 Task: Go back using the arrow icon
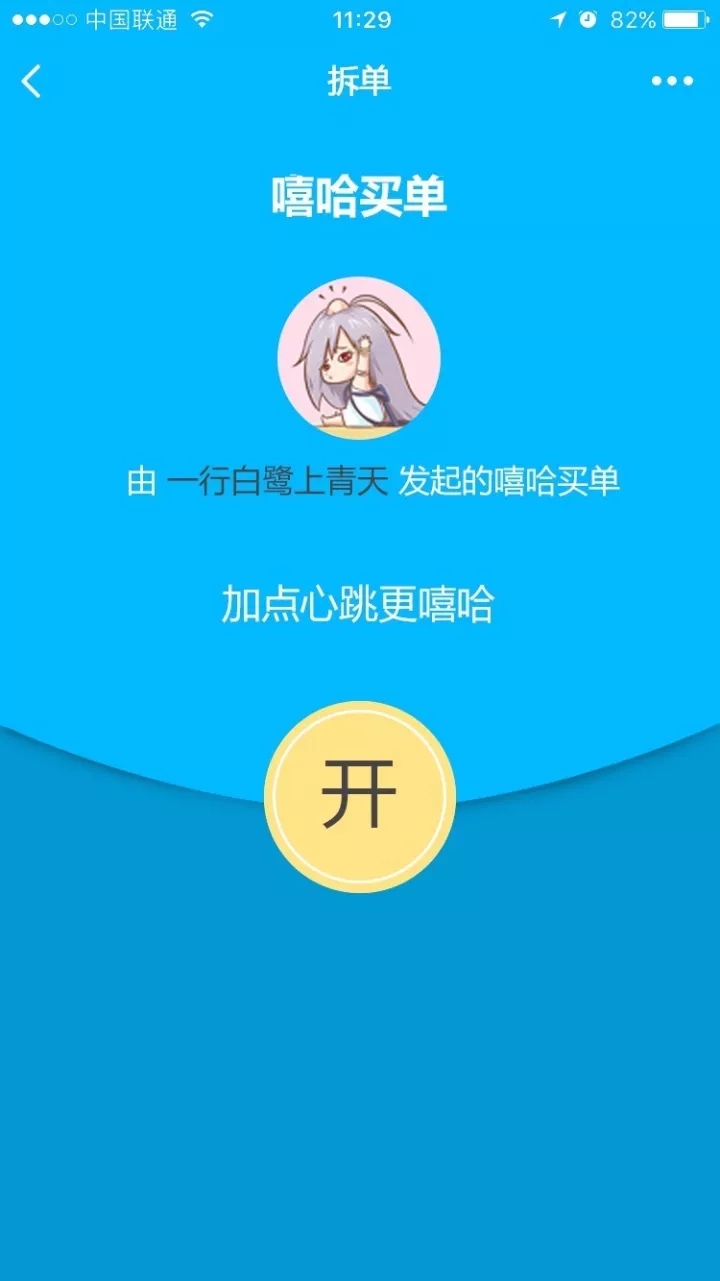[32, 81]
